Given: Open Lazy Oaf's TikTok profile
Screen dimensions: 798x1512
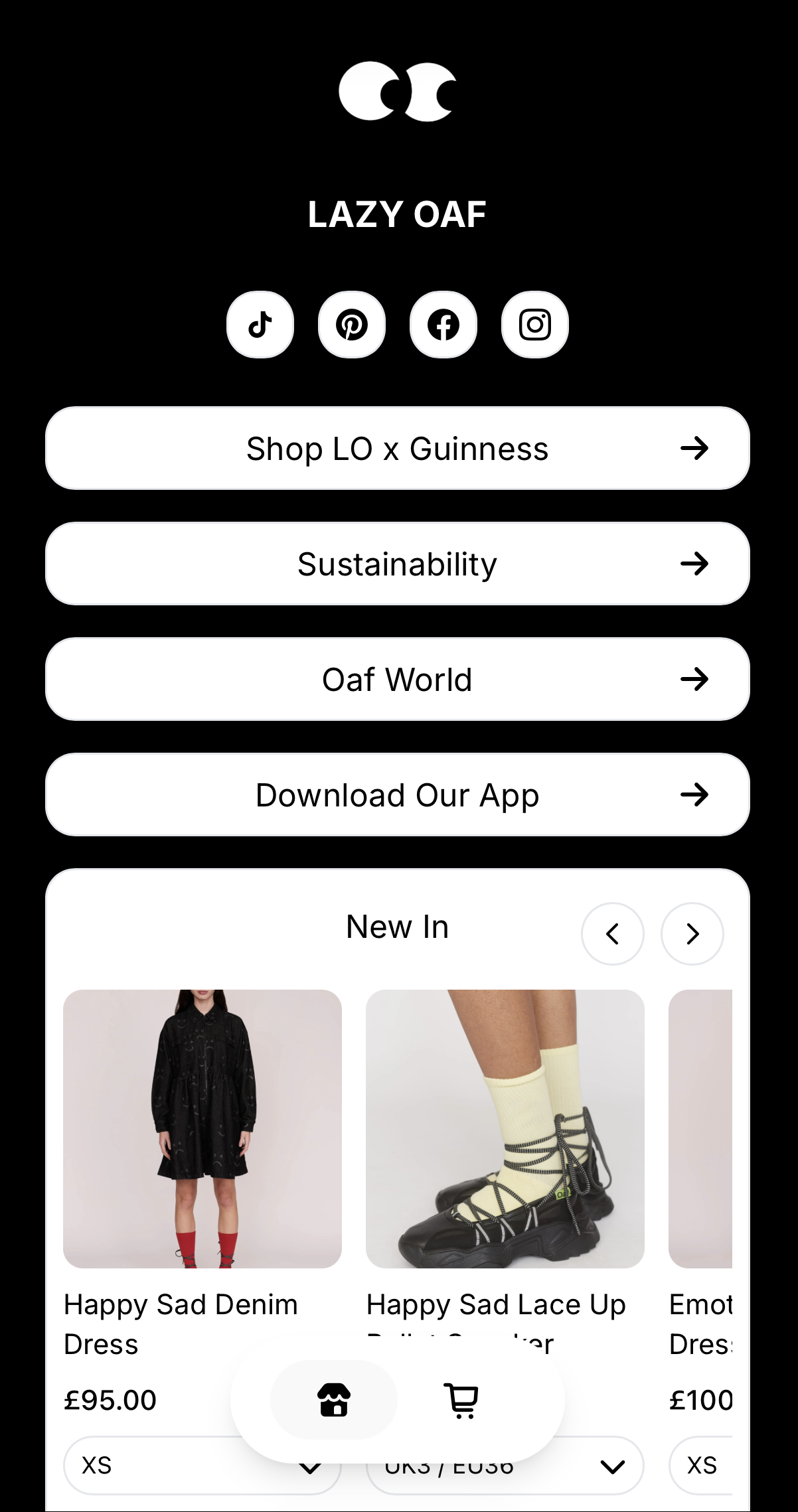Looking at the screenshot, I should (x=260, y=325).
